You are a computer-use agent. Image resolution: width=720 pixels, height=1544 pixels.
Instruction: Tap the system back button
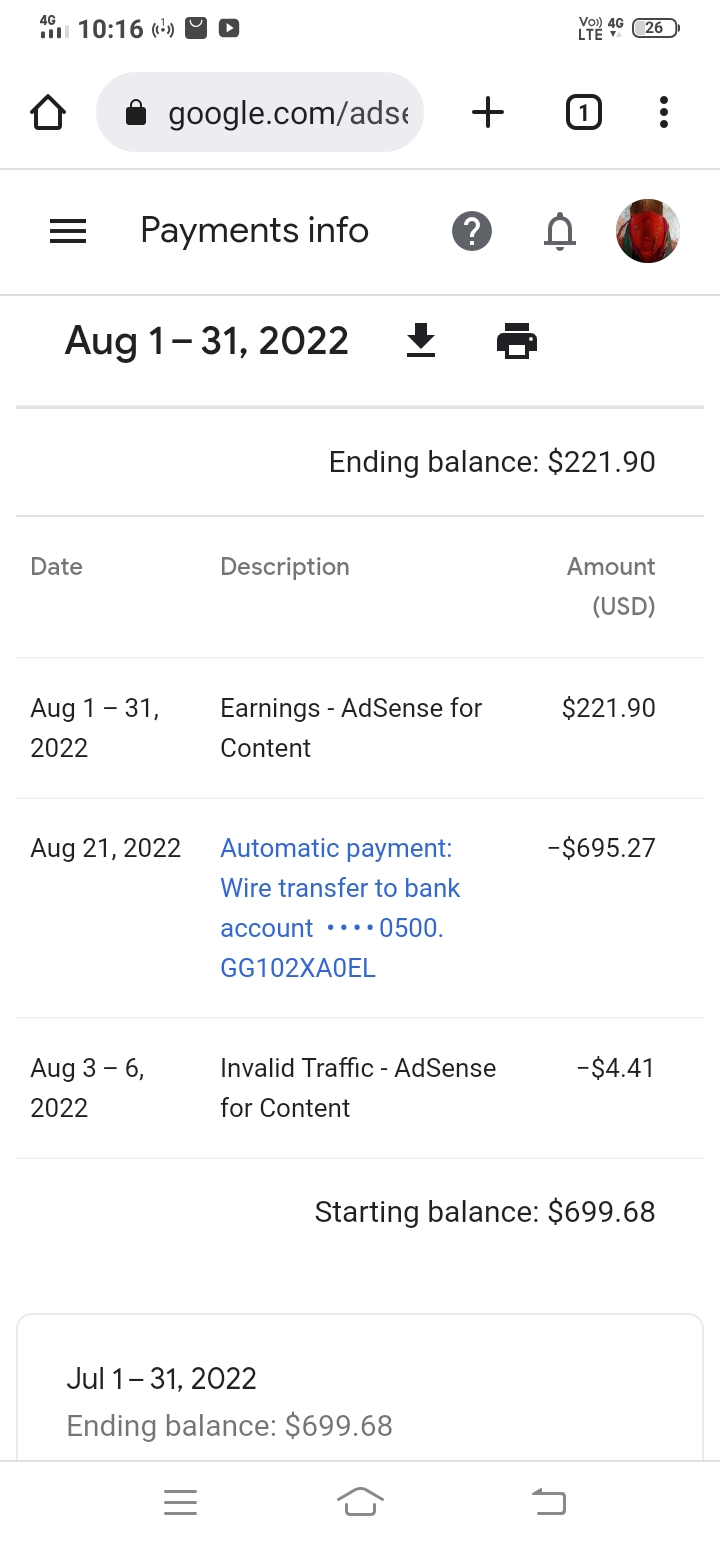(548, 1502)
